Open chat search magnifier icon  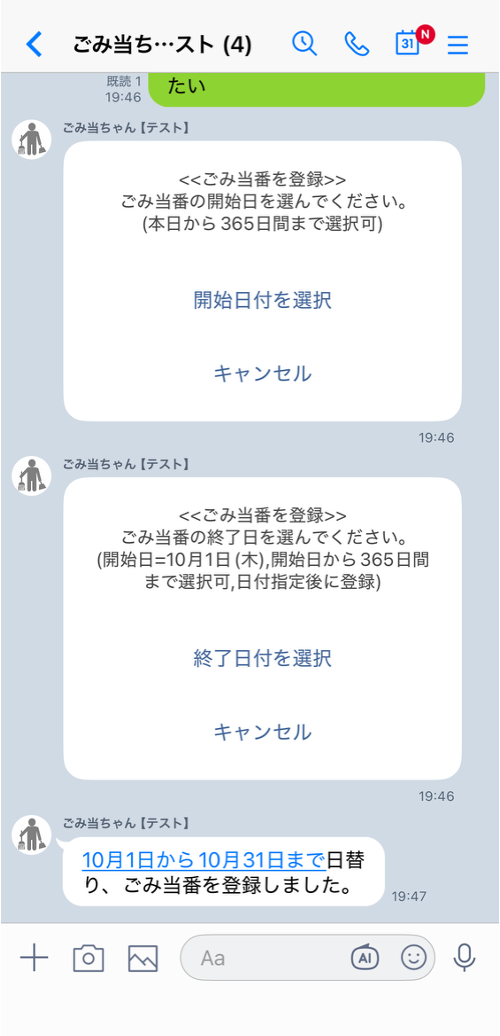(x=304, y=44)
